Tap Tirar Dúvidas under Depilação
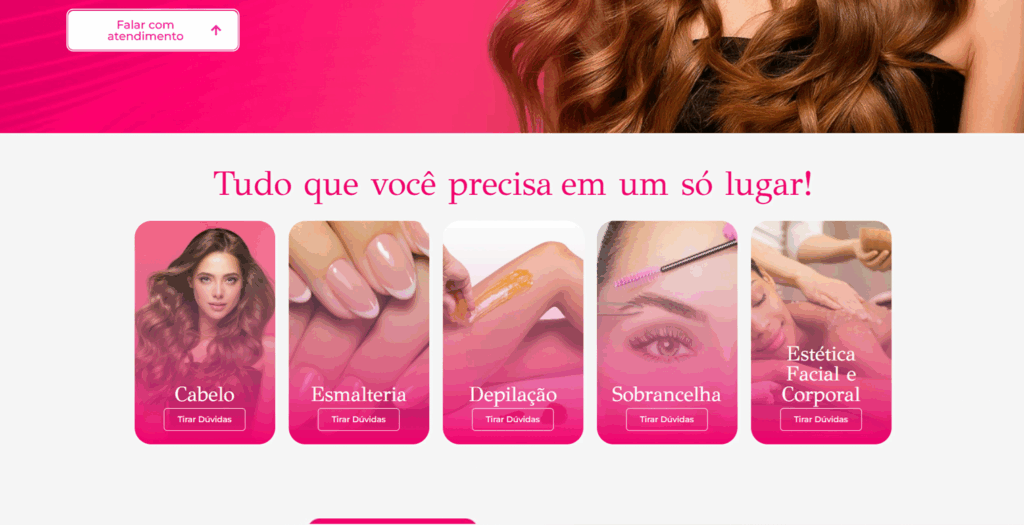 [x=512, y=419]
